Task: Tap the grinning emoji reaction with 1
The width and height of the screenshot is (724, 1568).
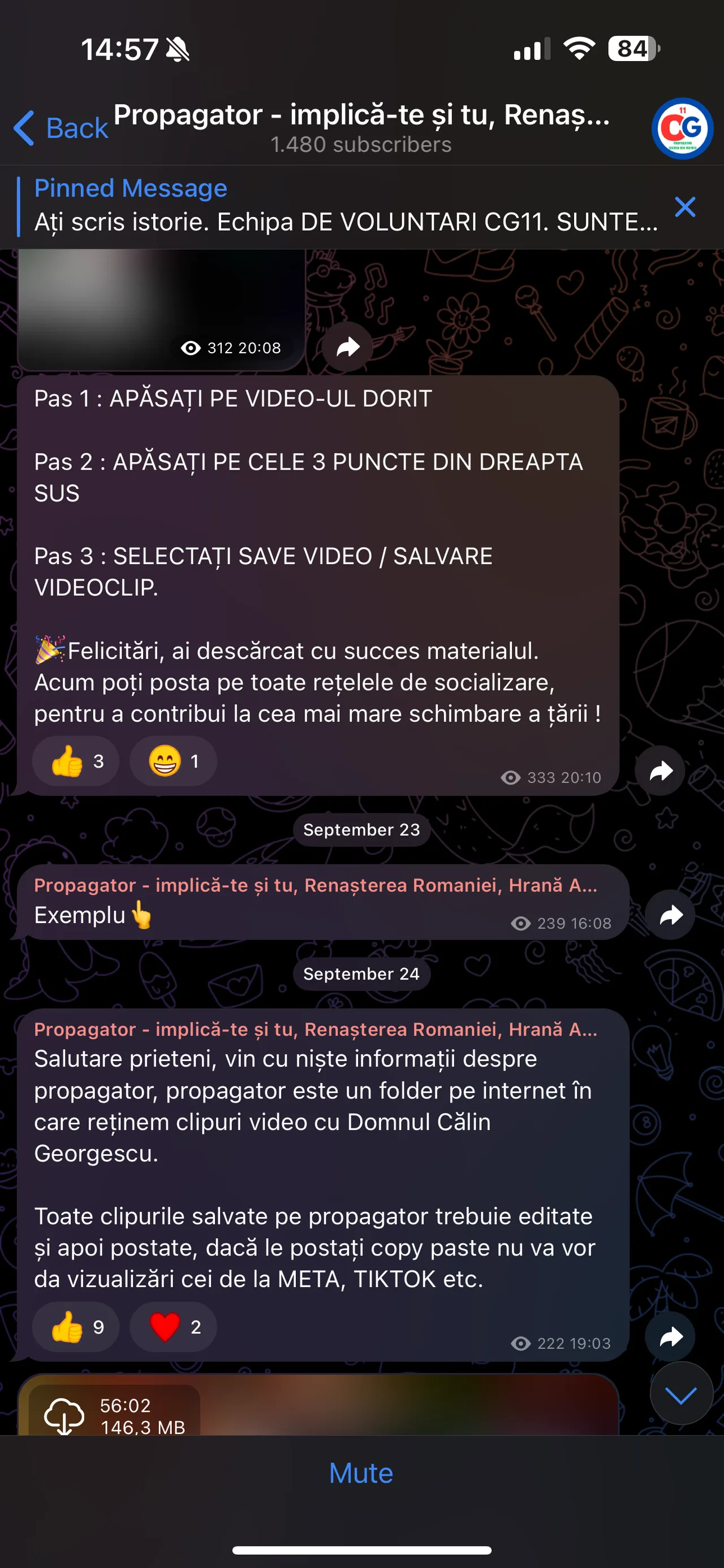Action: (173, 761)
